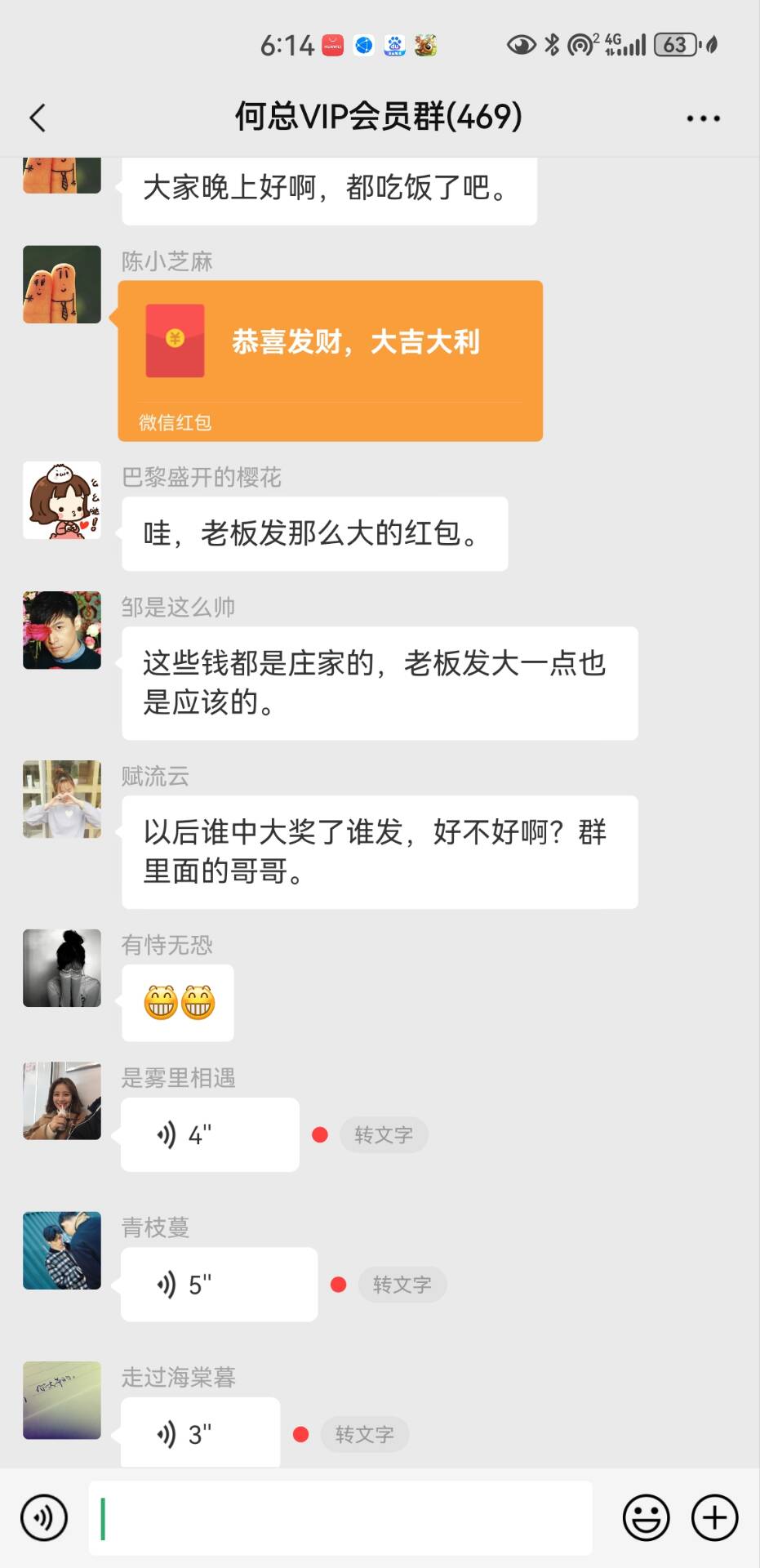
Task: Convert 走过海棠暮's voice message to text
Action: tap(364, 1433)
